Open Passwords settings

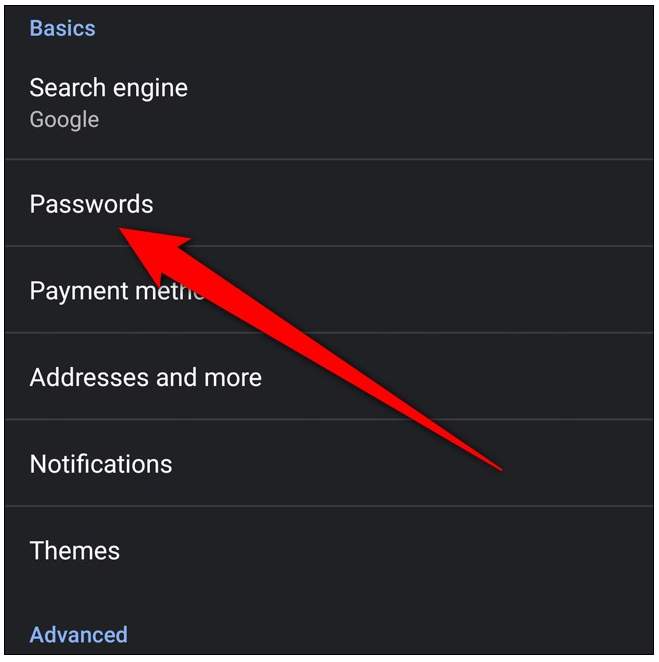click(x=91, y=204)
